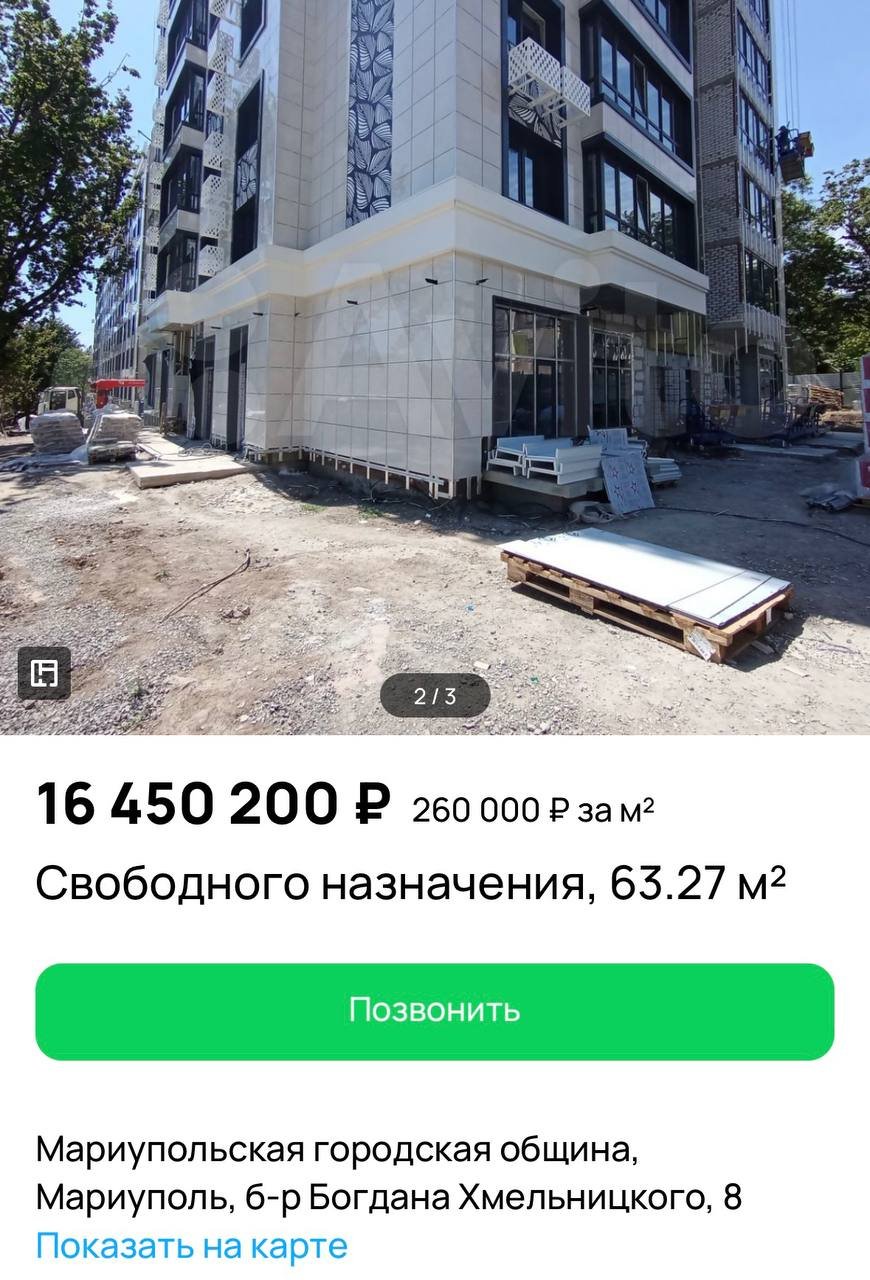This screenshot has width=870, height=1280.
Task: Tap the green Позвонить call button
Action: (434, 1011)
